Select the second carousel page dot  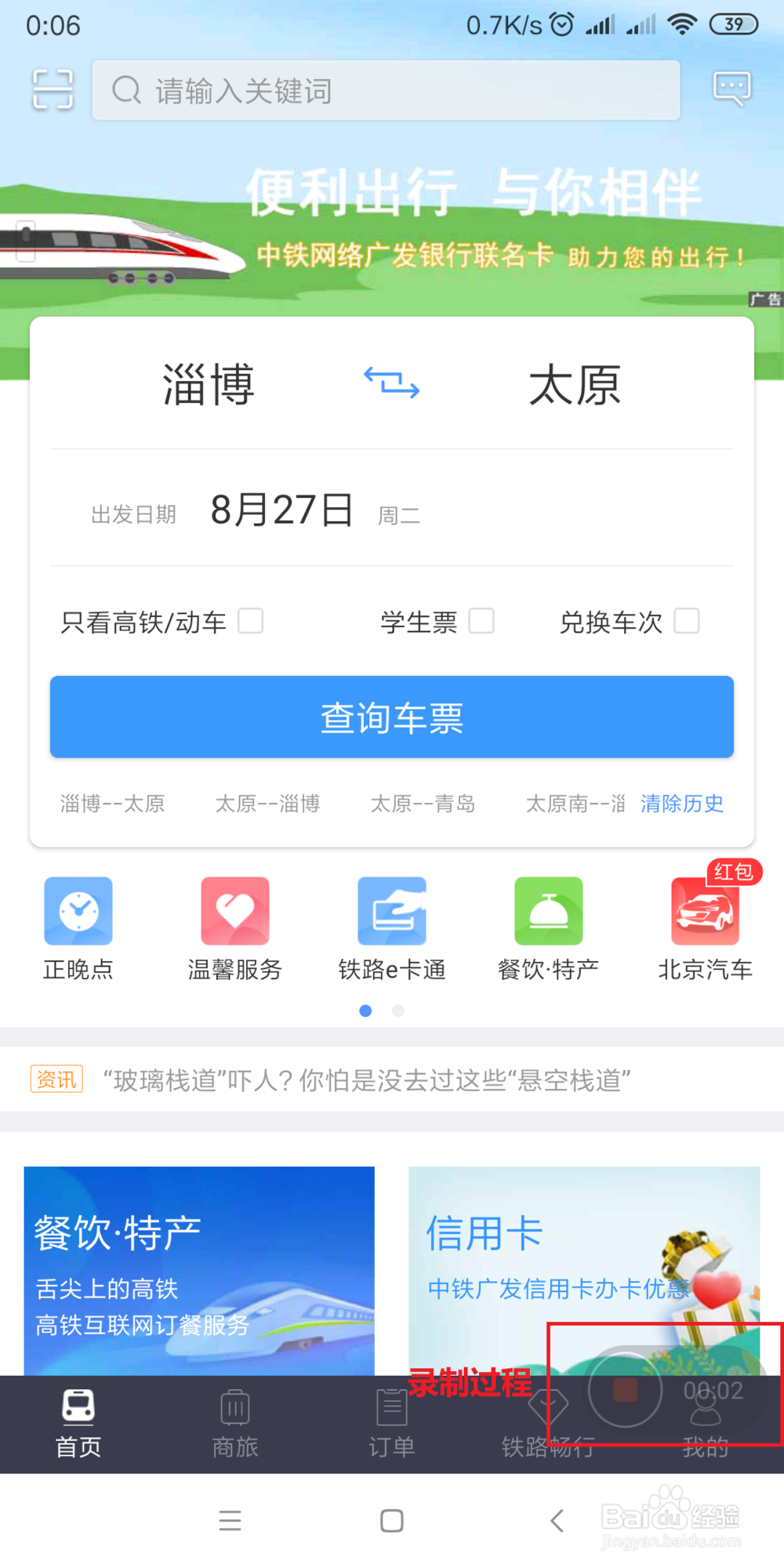coord(399,1011)
